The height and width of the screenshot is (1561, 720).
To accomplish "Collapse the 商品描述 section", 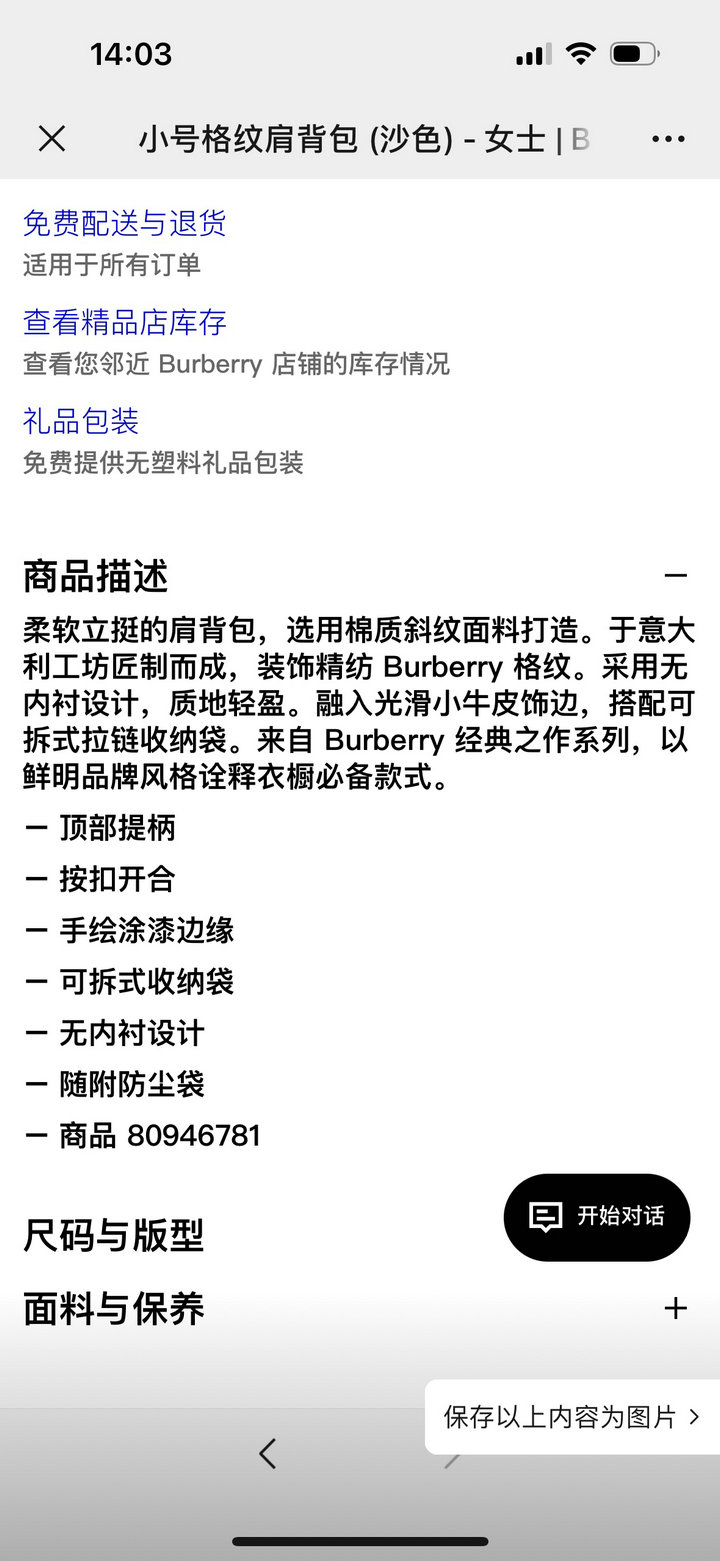I will click(x=676, y=576).
